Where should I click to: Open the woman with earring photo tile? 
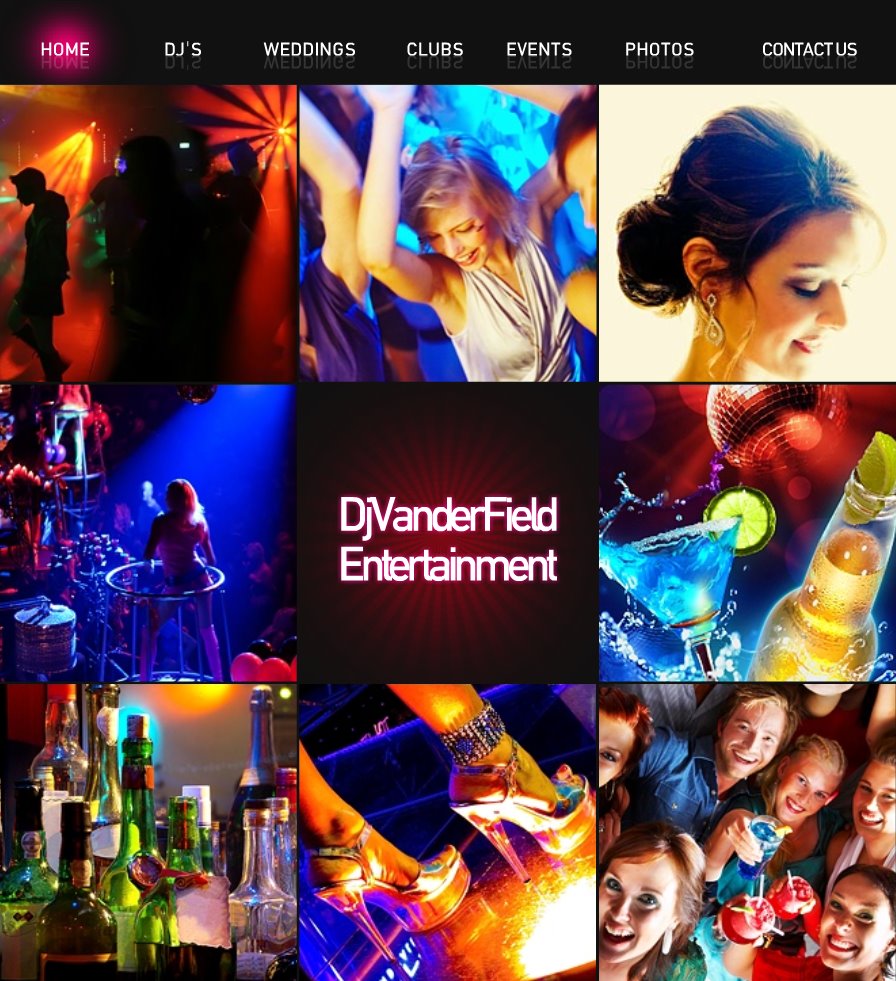click(747, 233)
